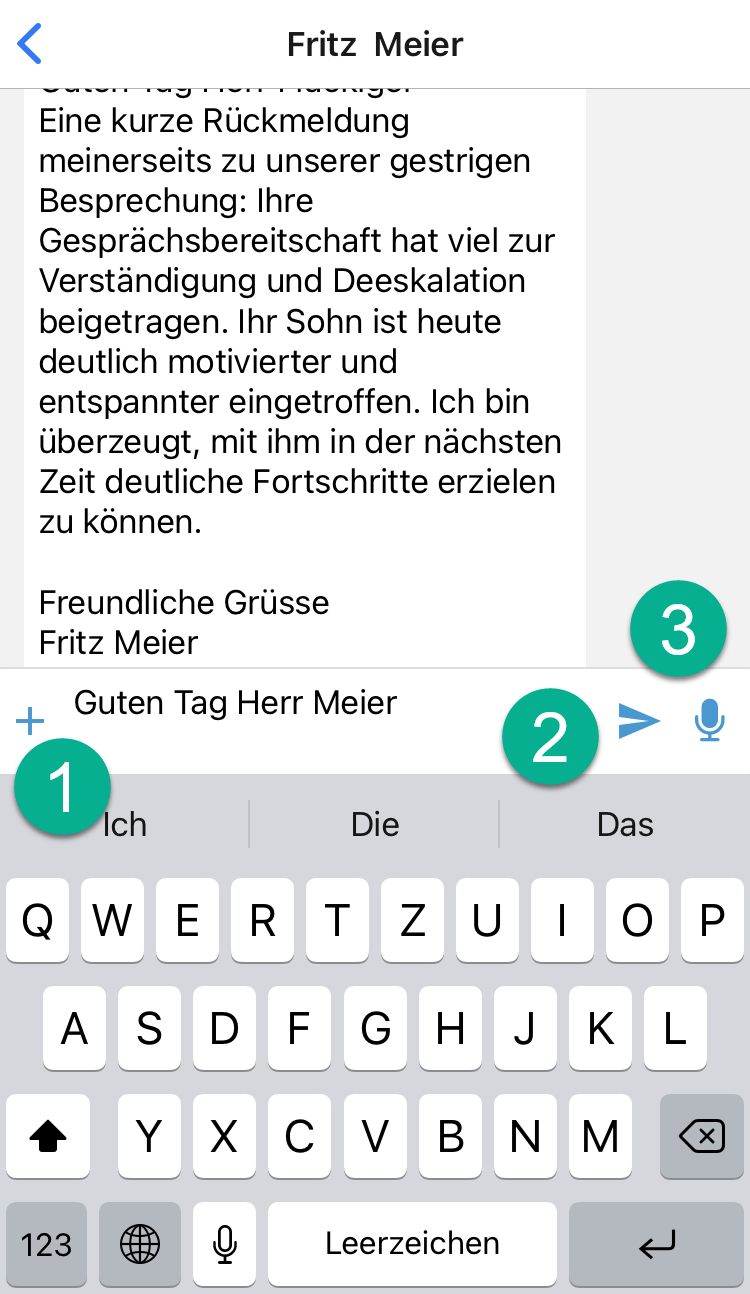Switch keyboard to 123 numbers
The width and height of the screenshot is (750, 1294).
click(x=47, y=1244)
